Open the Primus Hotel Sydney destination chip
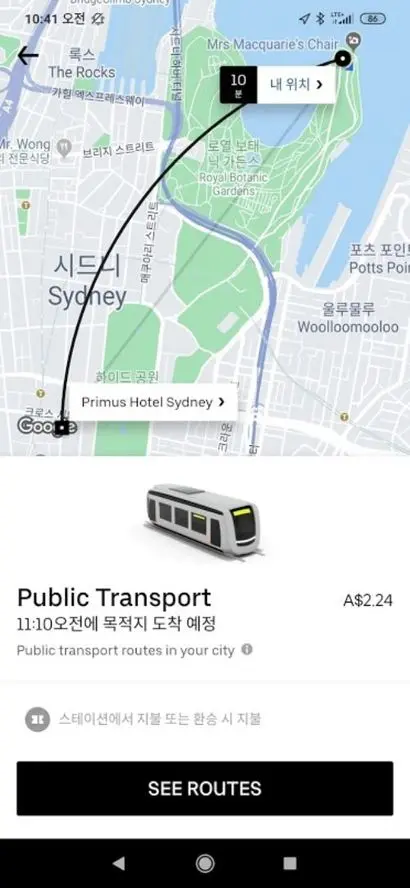Image resolution: width=410 pixels, height=888 pixels. [152, 402]
